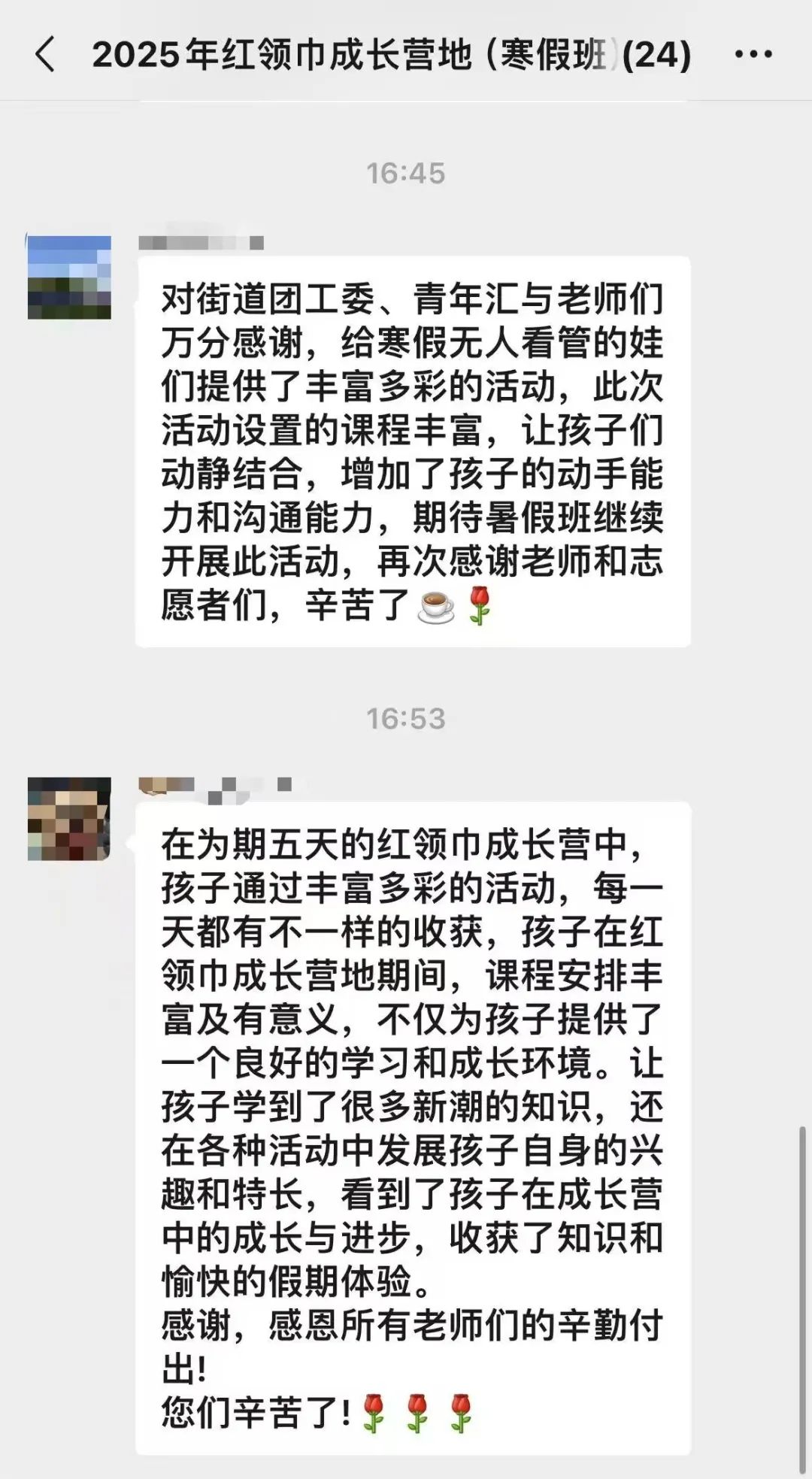Open the profile of the 16:53 message sender
812x1479 pixels.
pos(69,819)
